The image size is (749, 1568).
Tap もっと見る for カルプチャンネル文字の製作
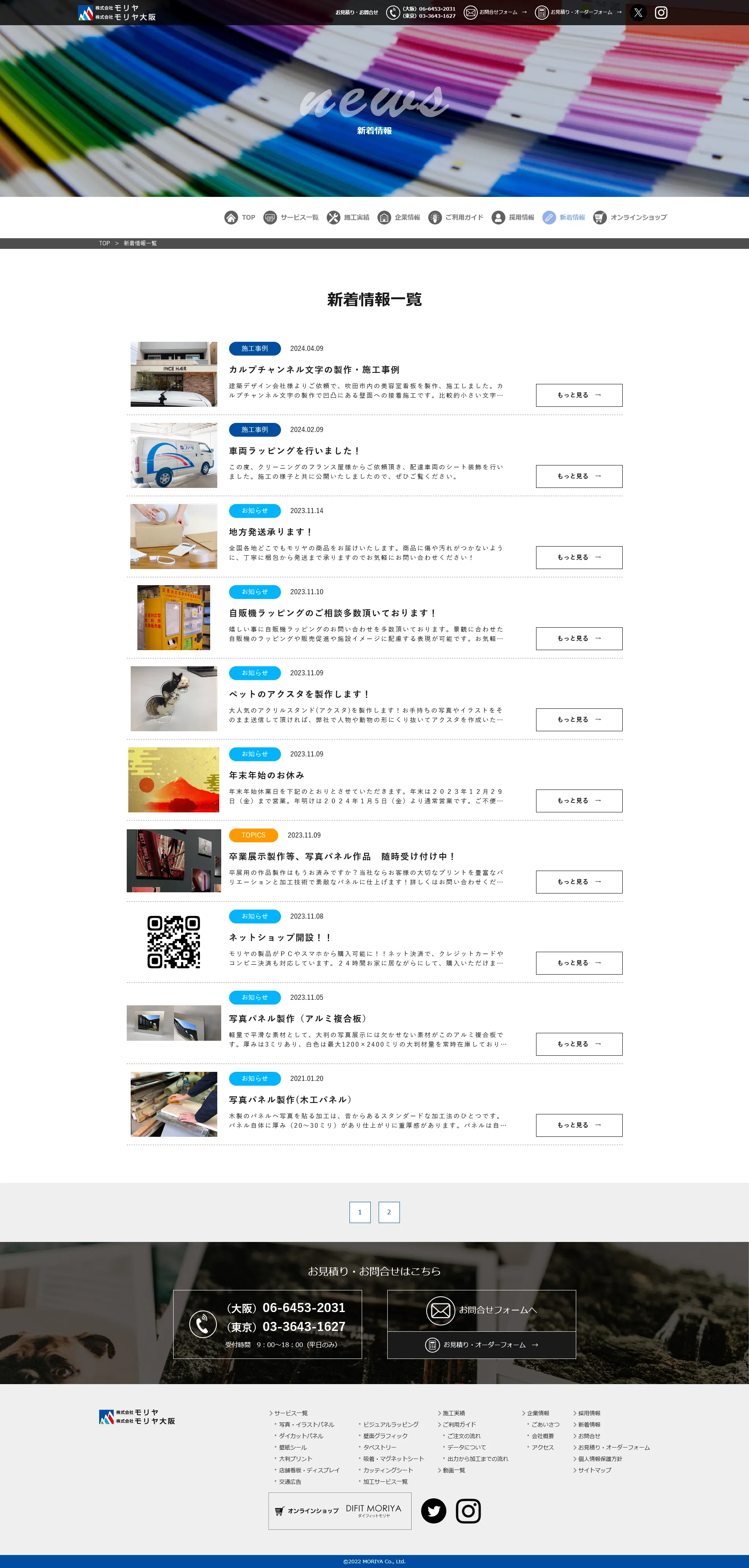[579, 395]
